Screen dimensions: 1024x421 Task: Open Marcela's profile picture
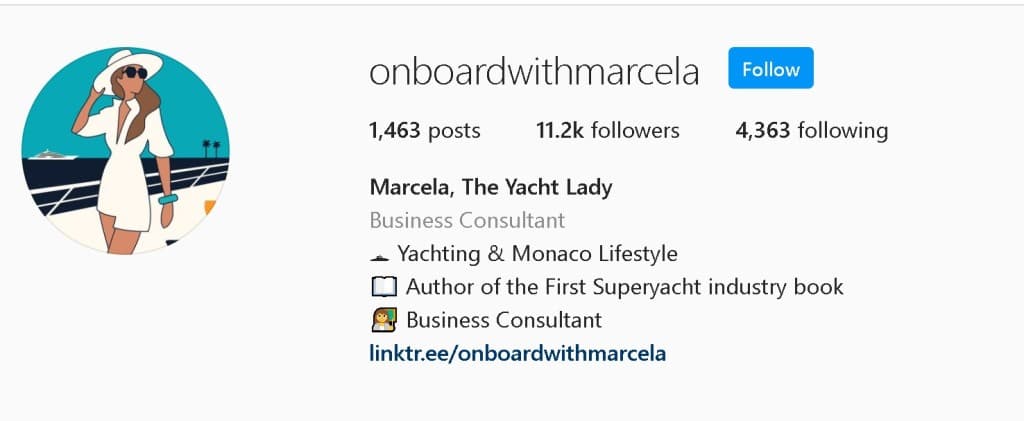tap(126, 150)
